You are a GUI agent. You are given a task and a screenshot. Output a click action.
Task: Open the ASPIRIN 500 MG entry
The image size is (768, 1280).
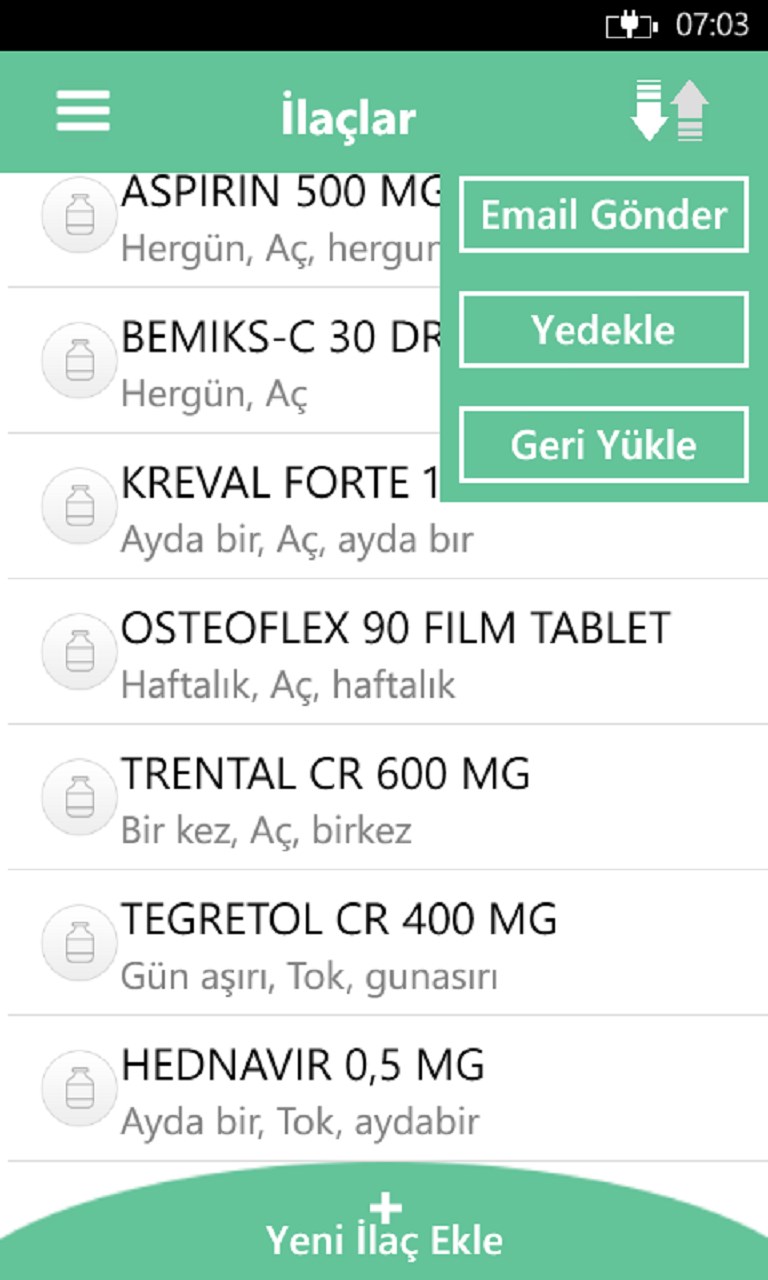pyautogui.click(x=240, y=220)
